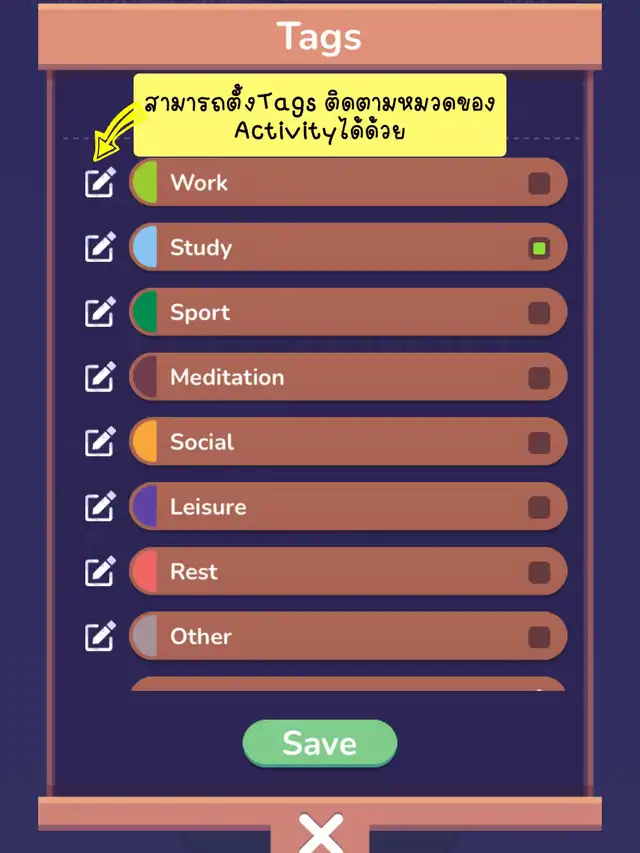Tick the Meditation tag checkbox
This screenshot has width=640, height=853.
tap(539, 377)
